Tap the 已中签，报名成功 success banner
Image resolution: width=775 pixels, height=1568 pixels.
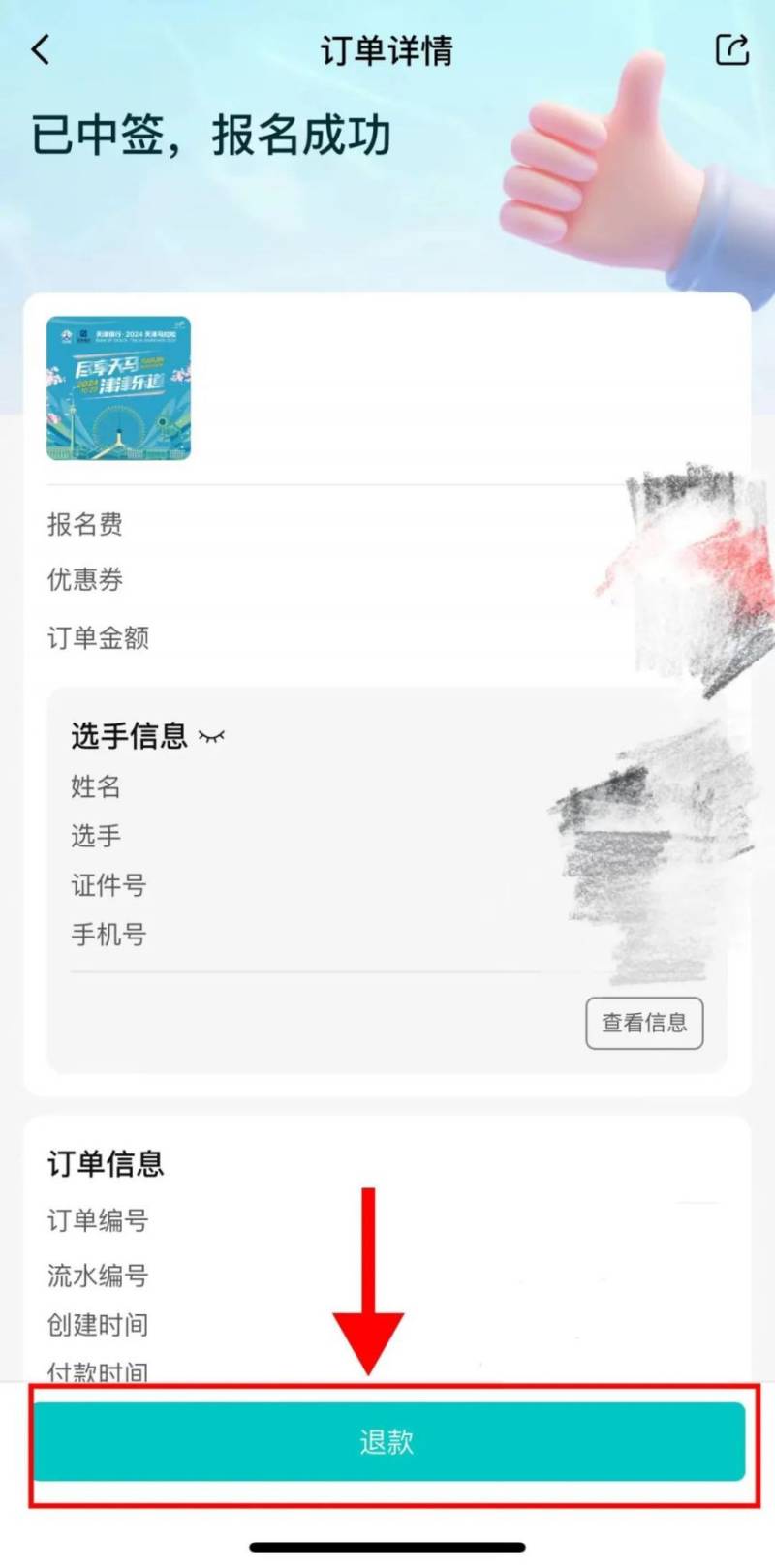[x=213, y=136]
